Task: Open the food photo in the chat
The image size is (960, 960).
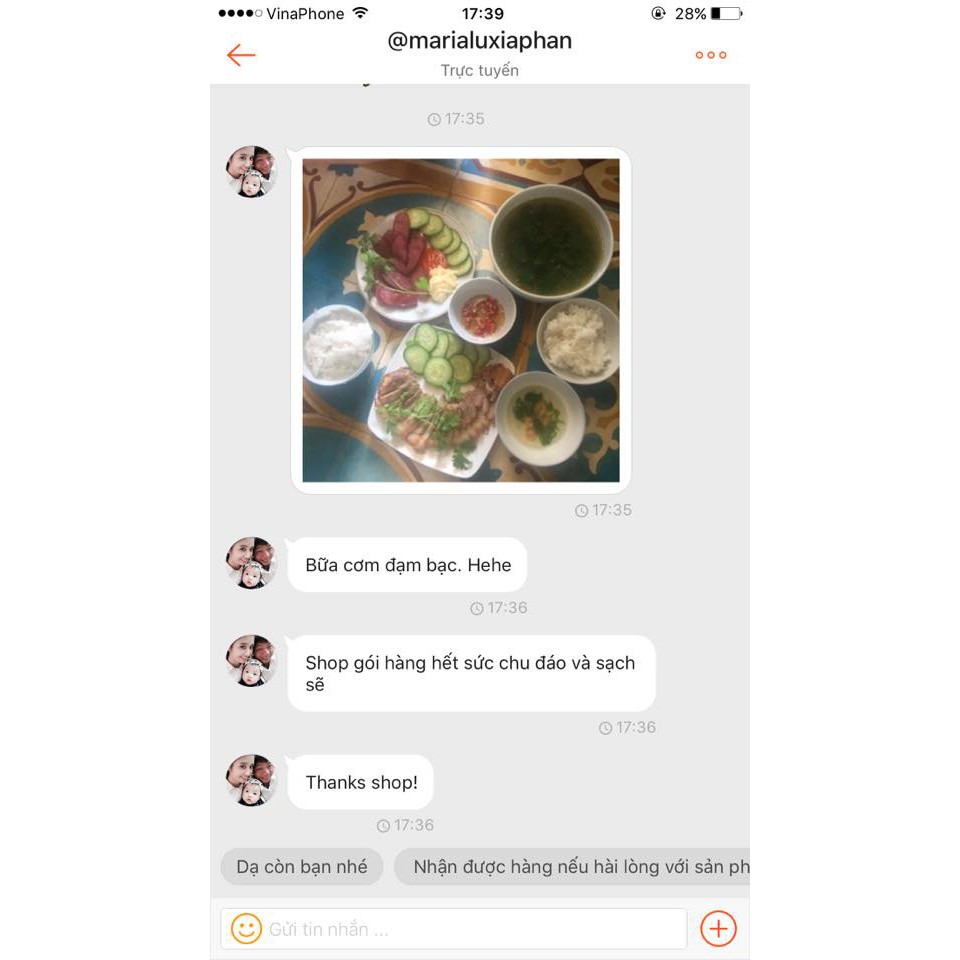Action: [x=461, y=320]
